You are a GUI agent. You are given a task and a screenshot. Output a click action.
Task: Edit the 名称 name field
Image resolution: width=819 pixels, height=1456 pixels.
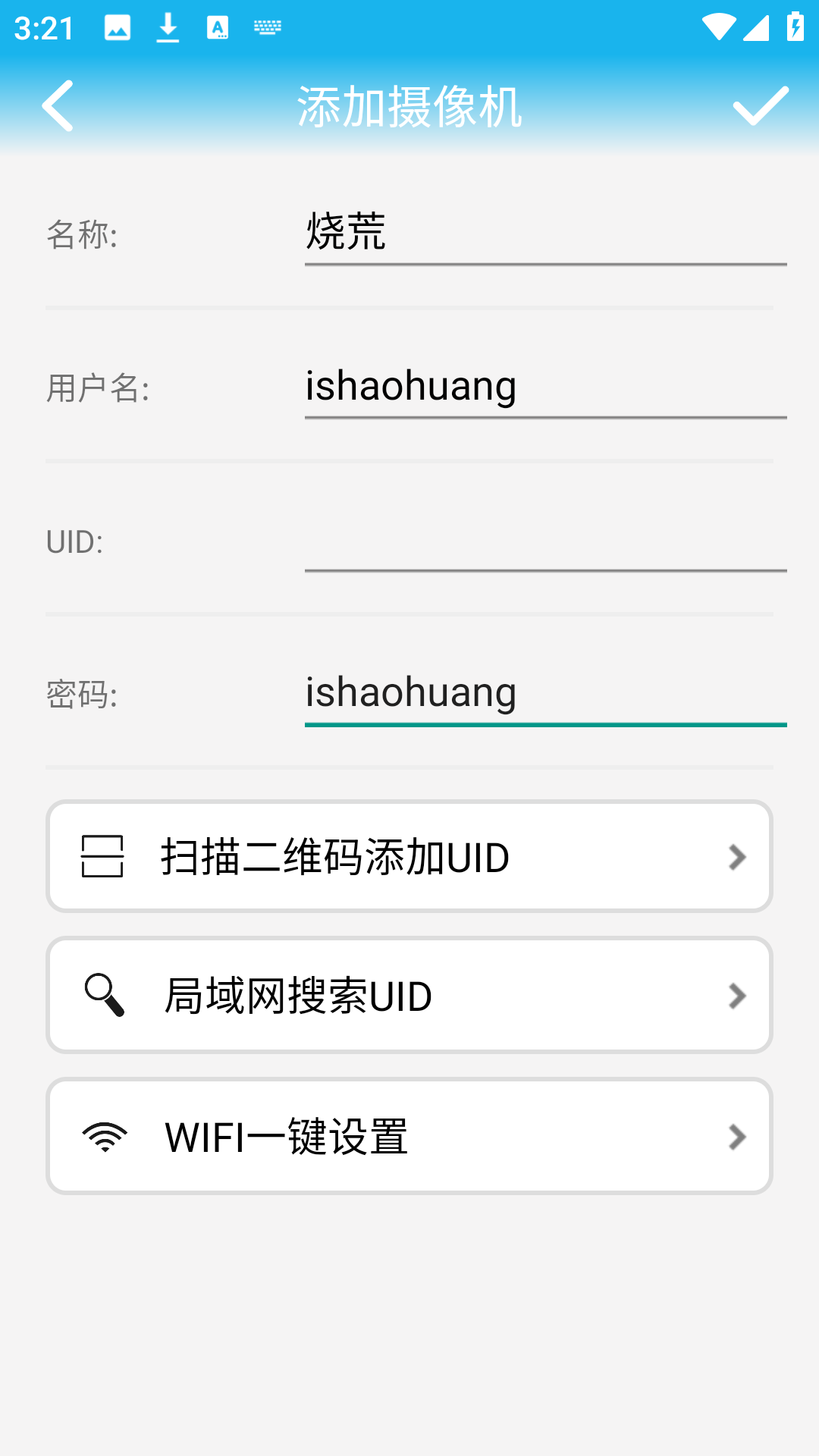(545, 232)
